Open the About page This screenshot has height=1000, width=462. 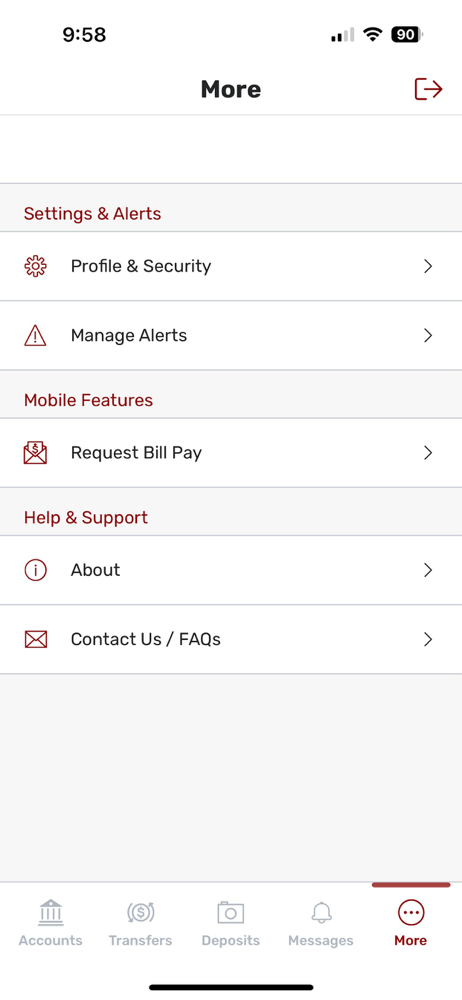pos(231,570)
